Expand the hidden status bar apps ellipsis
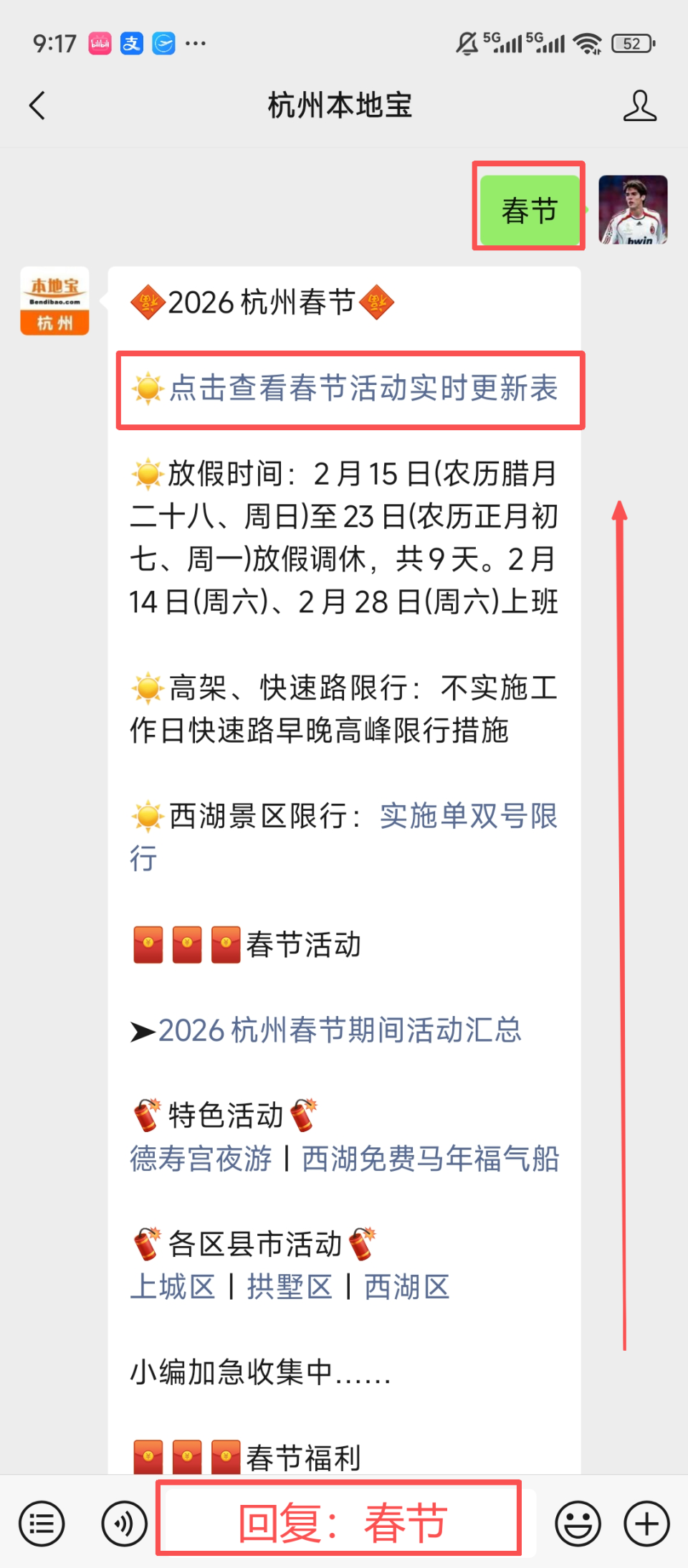The height and width of the screenshot is (1568, 688). coord(194,44)
